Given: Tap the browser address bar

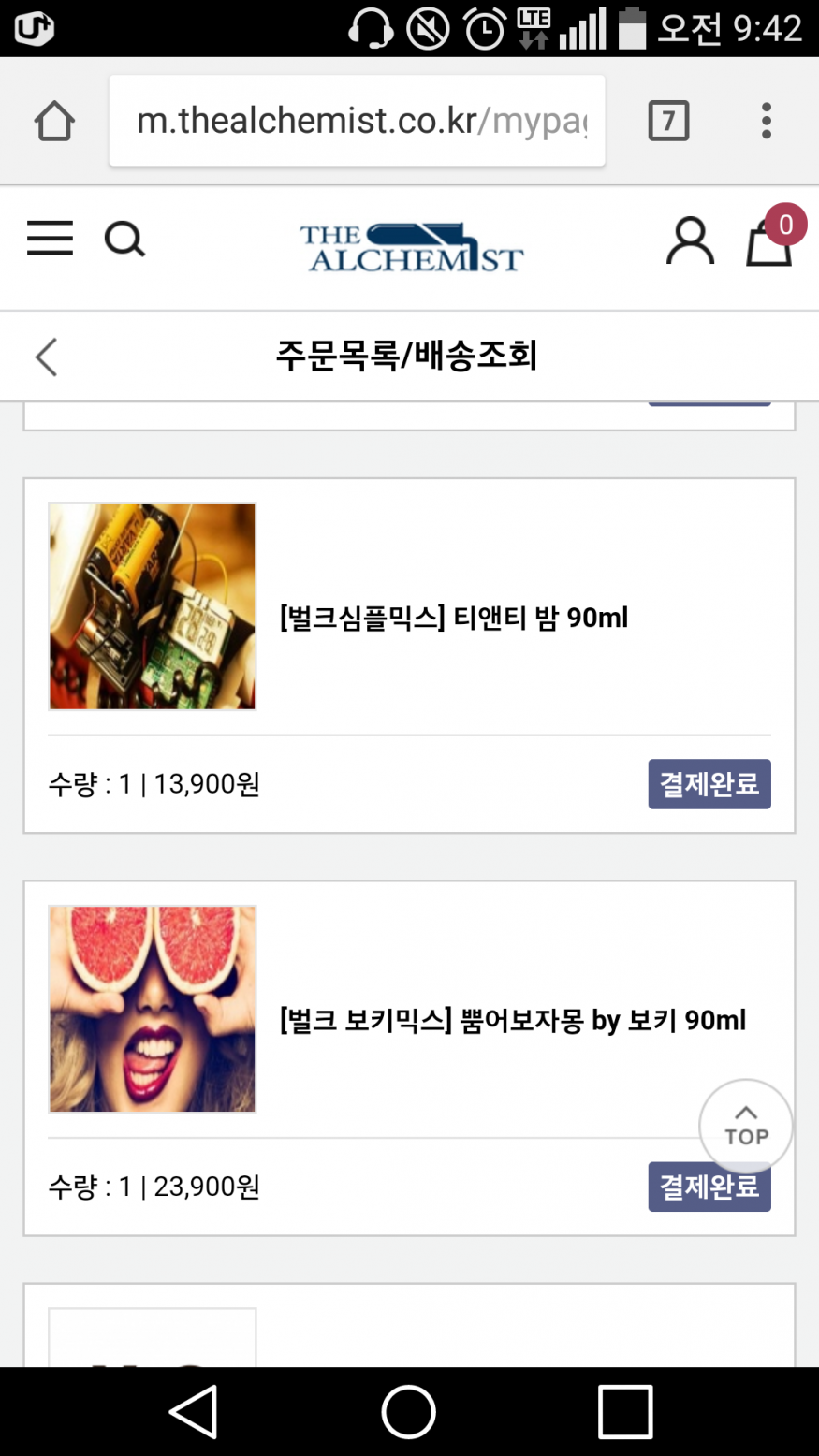Looking at the screenshot, I should [x=357, y=121].
